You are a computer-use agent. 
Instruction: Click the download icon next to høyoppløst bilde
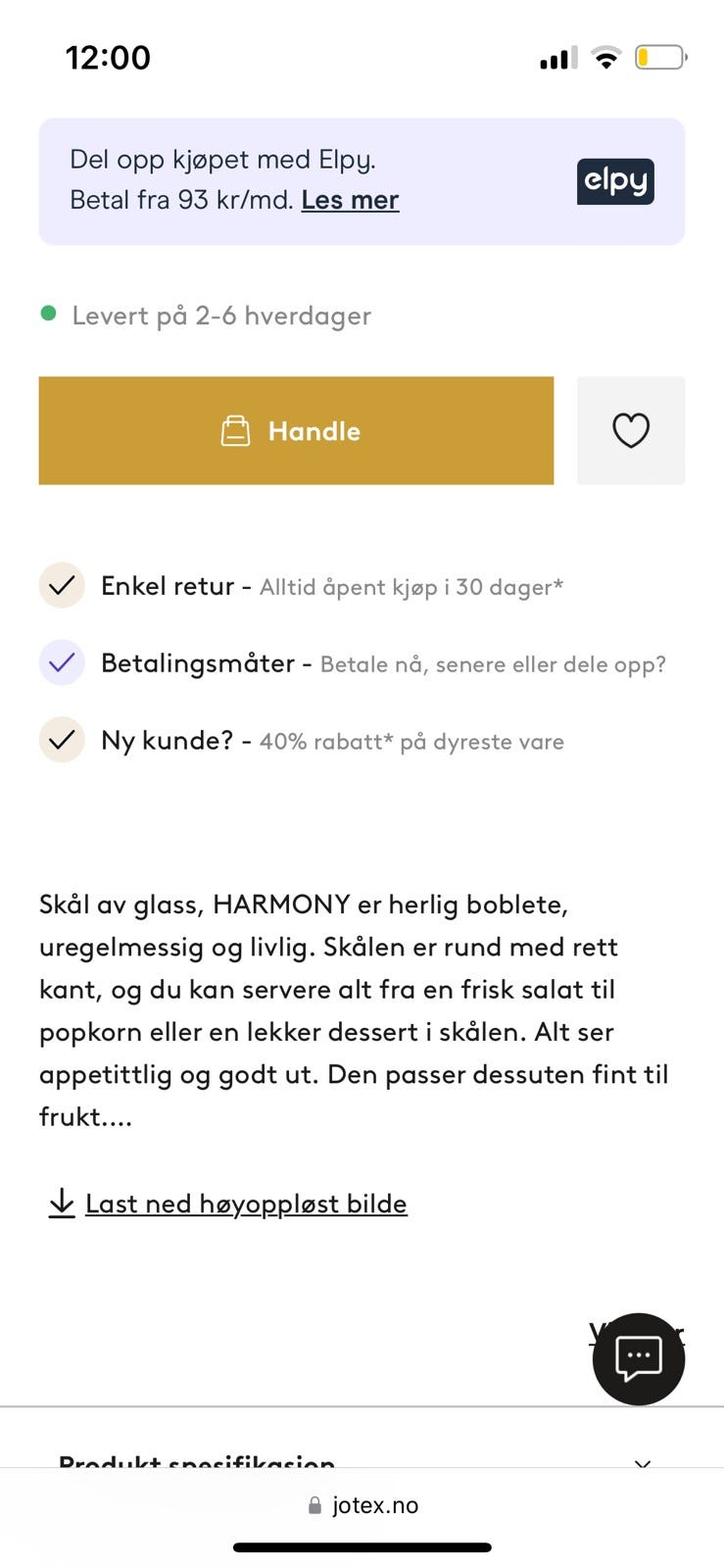tap(61, 1202)
